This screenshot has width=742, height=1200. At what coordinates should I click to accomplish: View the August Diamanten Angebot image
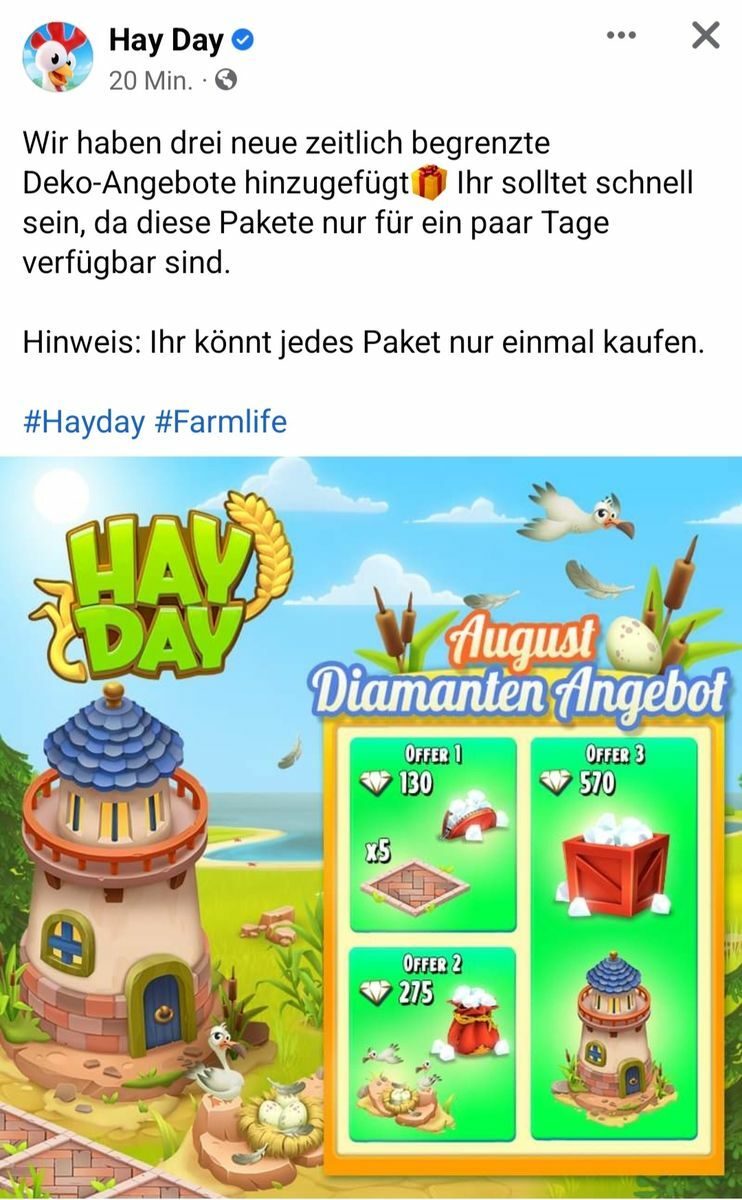(371, 828)
